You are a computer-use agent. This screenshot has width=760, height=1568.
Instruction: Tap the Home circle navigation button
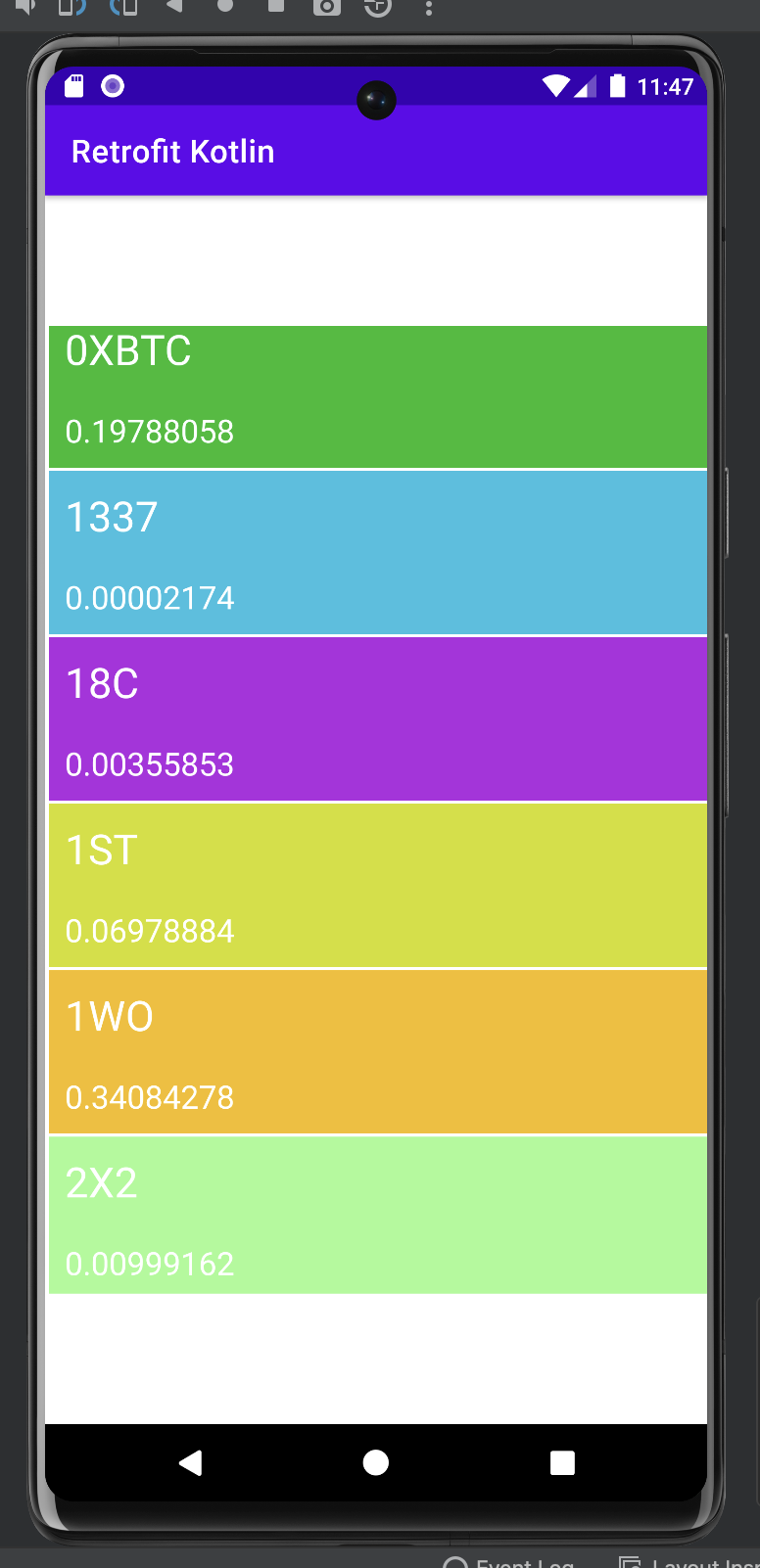click(x=375, y=1462)
